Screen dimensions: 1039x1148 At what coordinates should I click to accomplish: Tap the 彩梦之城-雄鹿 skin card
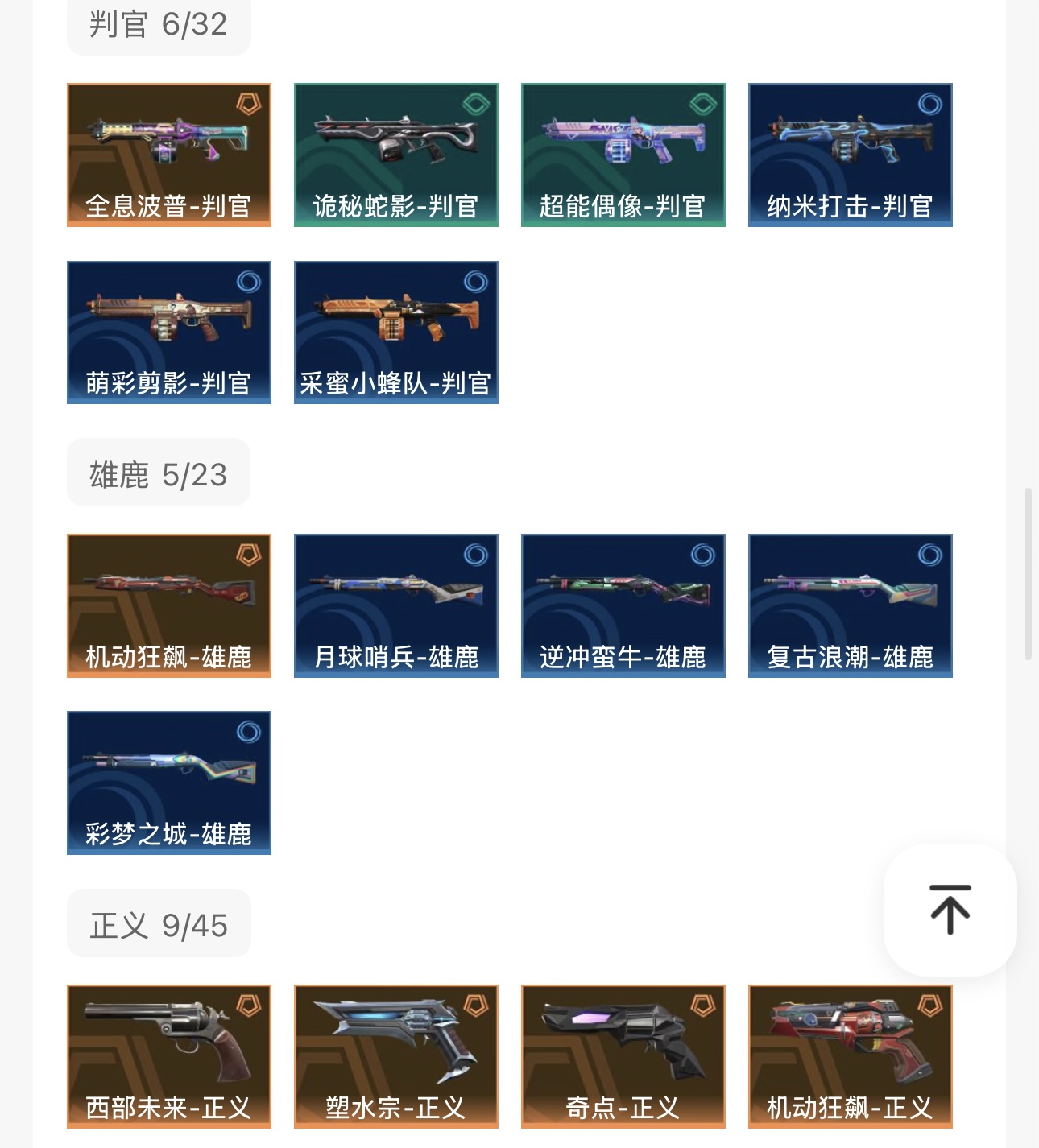pyautogui.click(x=169, y=783)
